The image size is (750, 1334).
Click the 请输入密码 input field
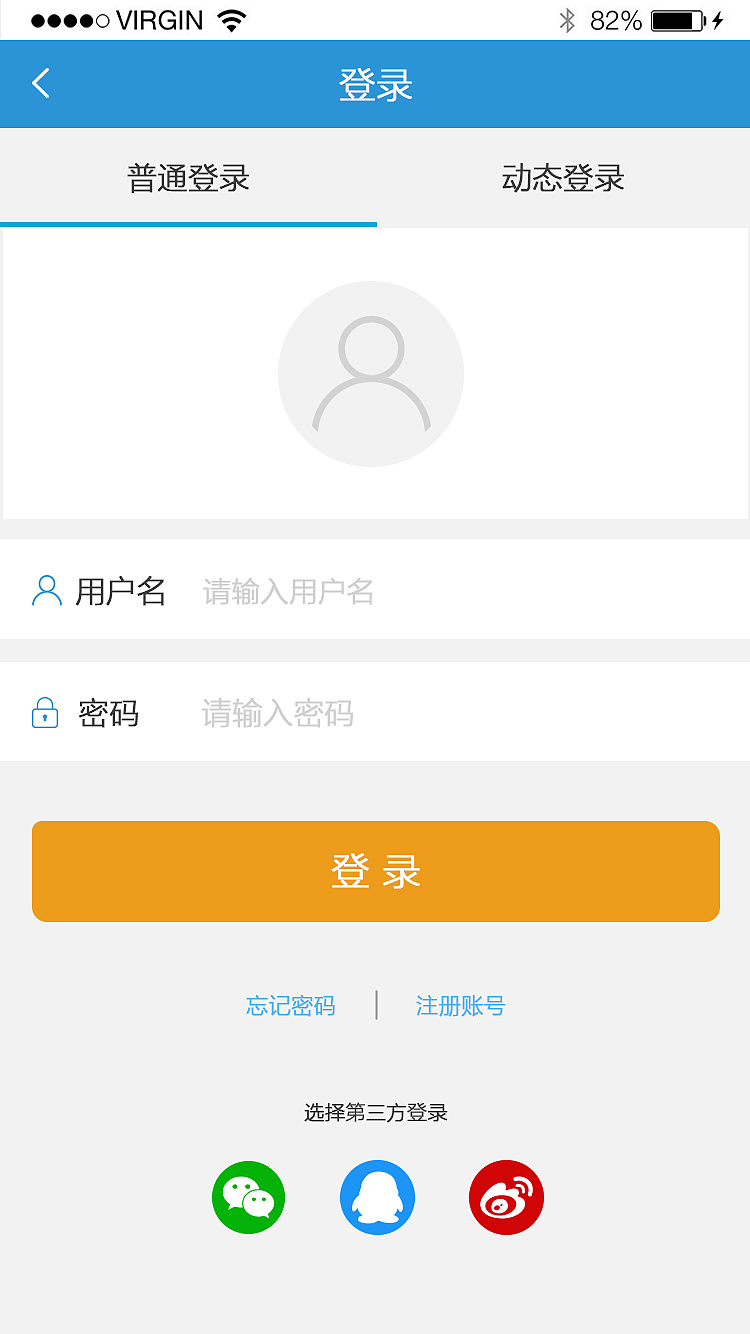[x=277, y=713]
